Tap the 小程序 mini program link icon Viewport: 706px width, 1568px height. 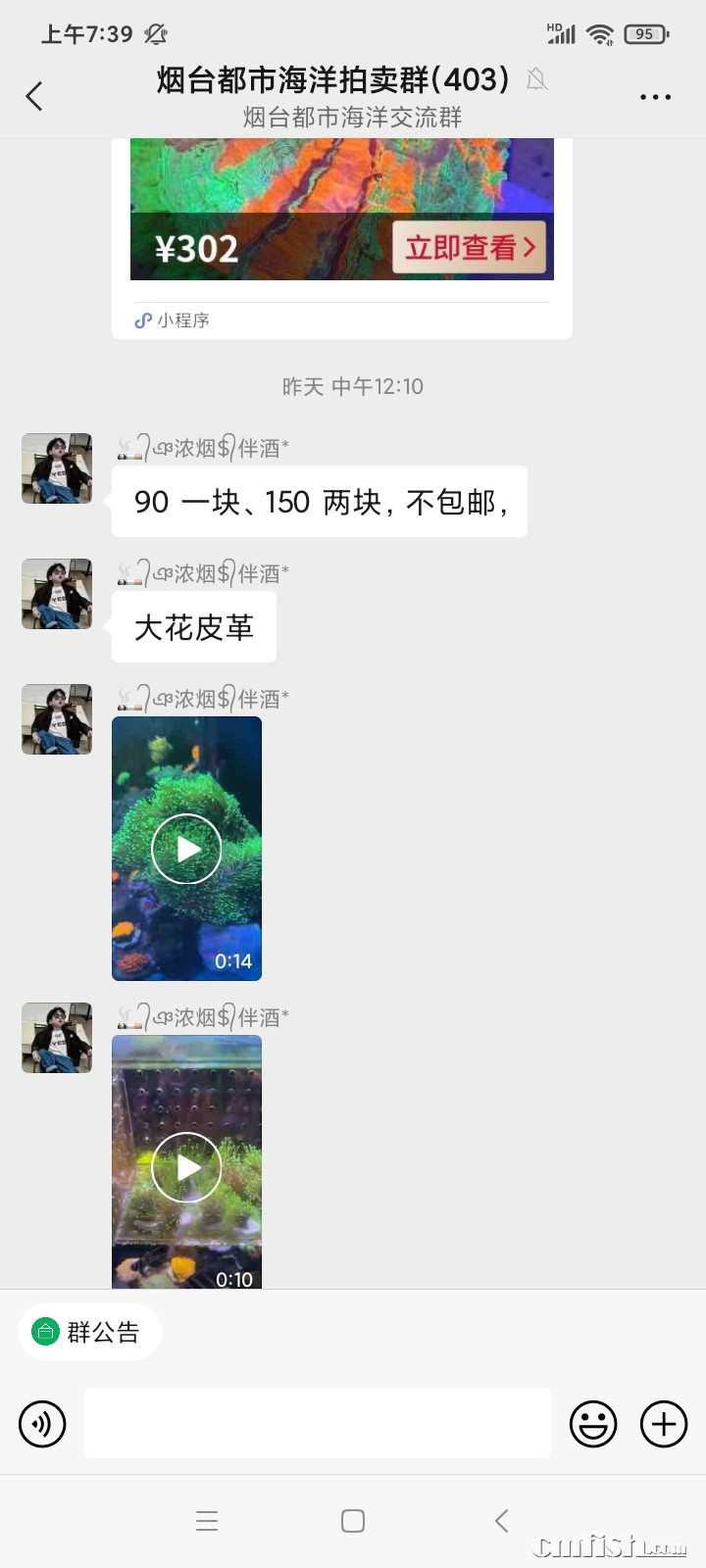pyautogui.click(x=143, y=319)
